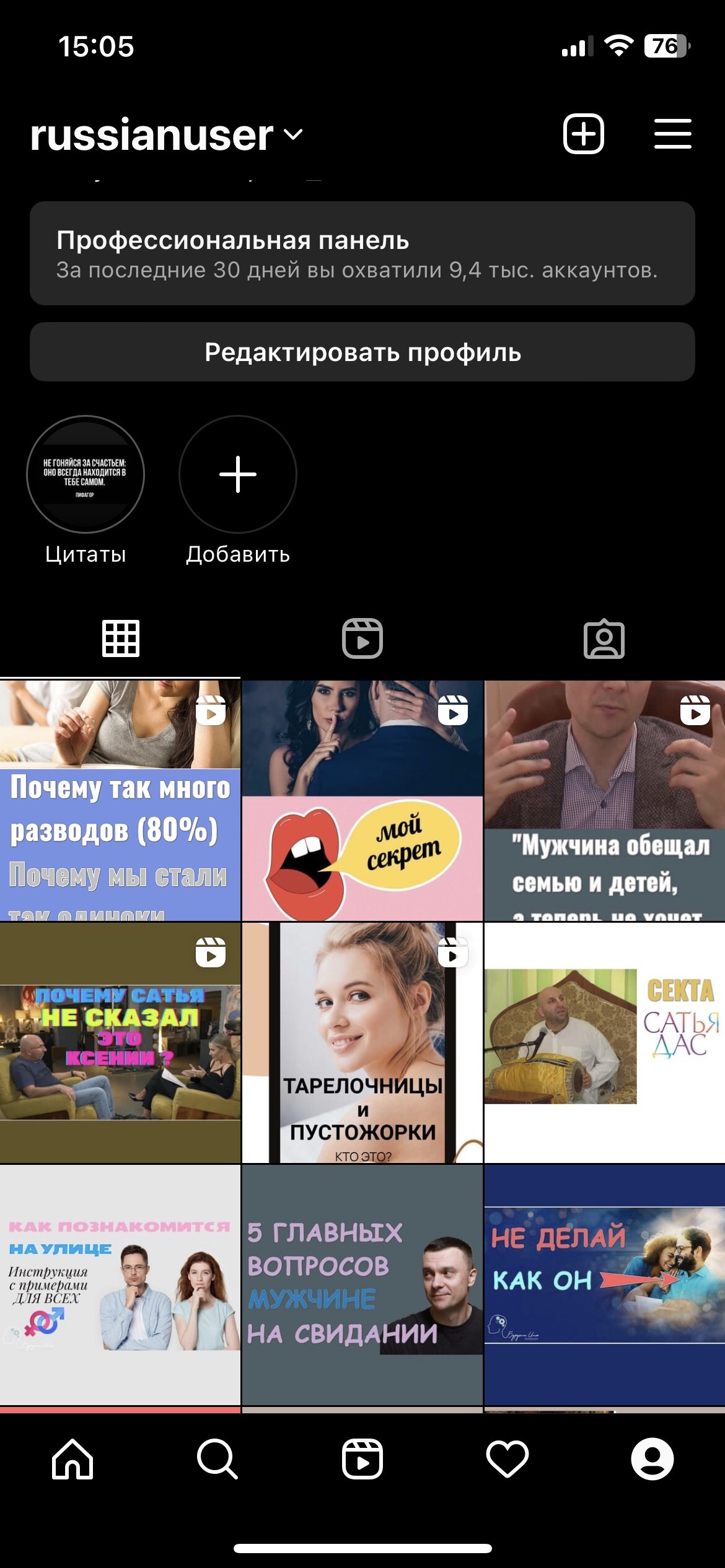Image resolution: width=725 pixels, height=1568 pixels.
Task: Open the create new post plus icon
Action: [x=583, y=134]
